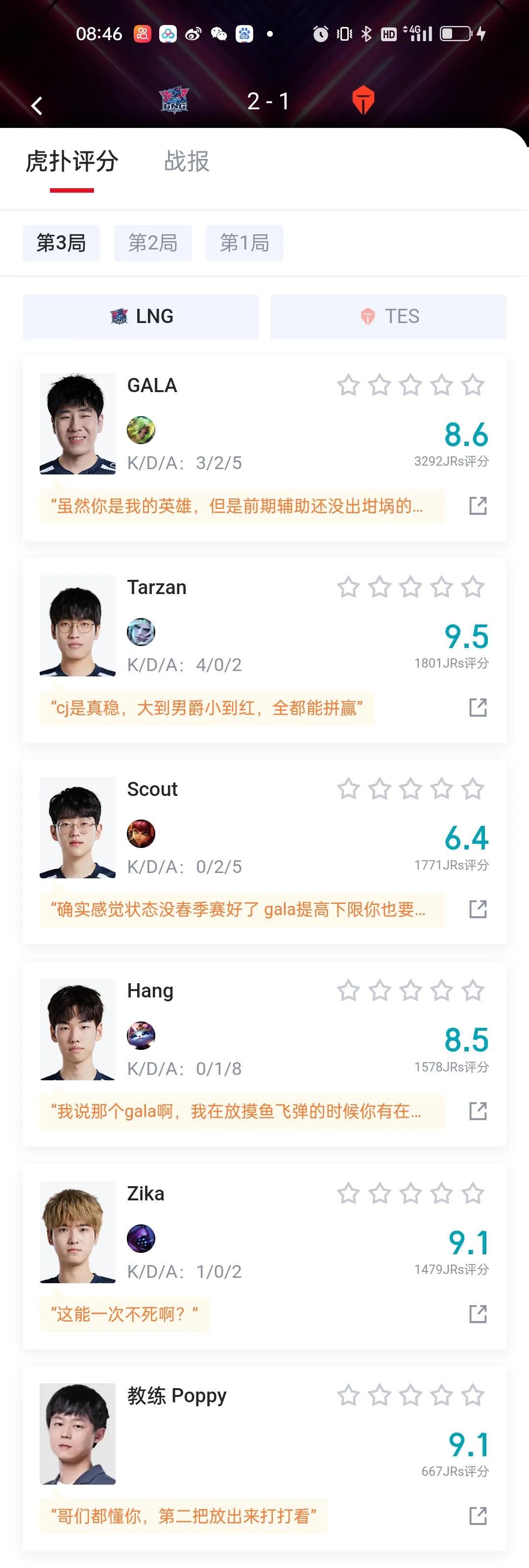This screenshot has height=1568, width=529.
Task: Rate Zika three stars
Action: pos(410,1194)
